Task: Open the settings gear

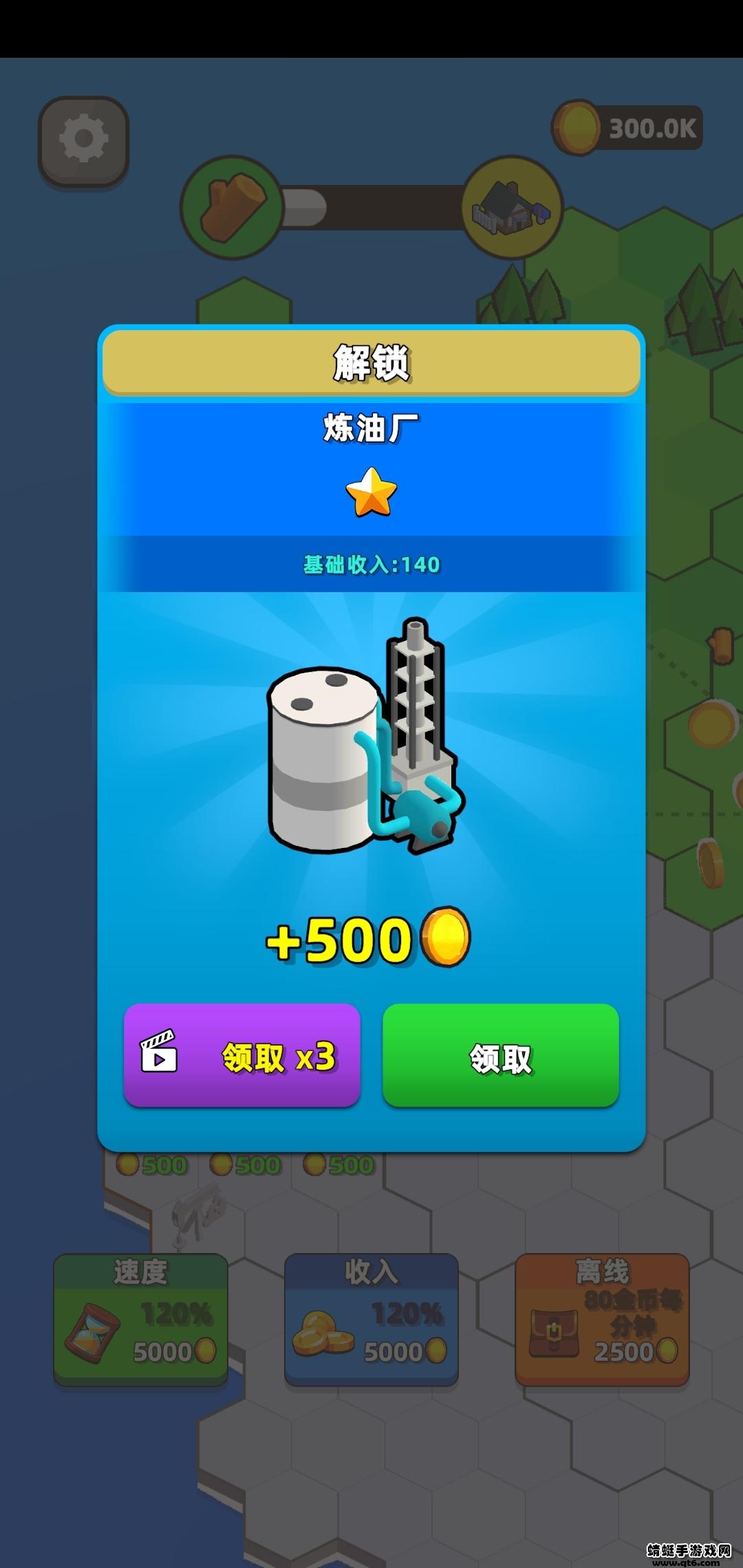Action: [x=83, y=140]
